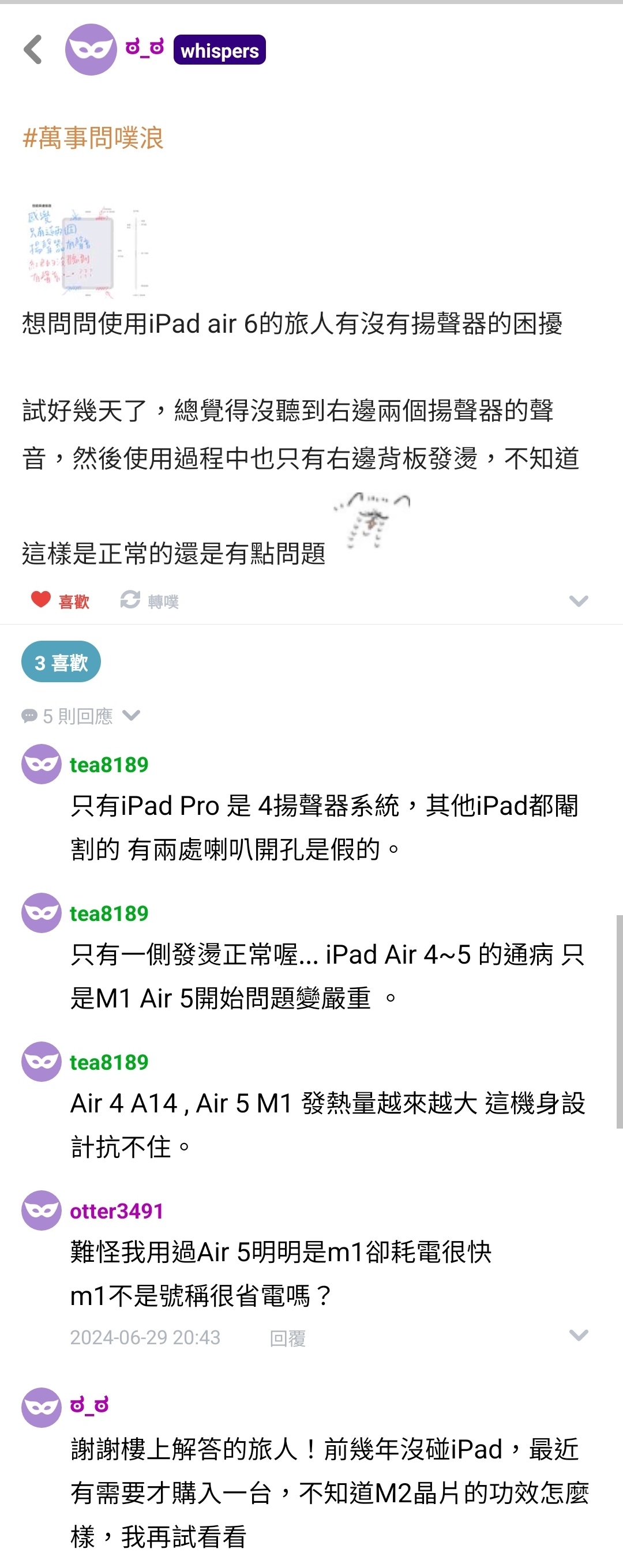Expand post options chevron beside 轉噗
The image size is (623, 1568).
click(x=578, y=601)
